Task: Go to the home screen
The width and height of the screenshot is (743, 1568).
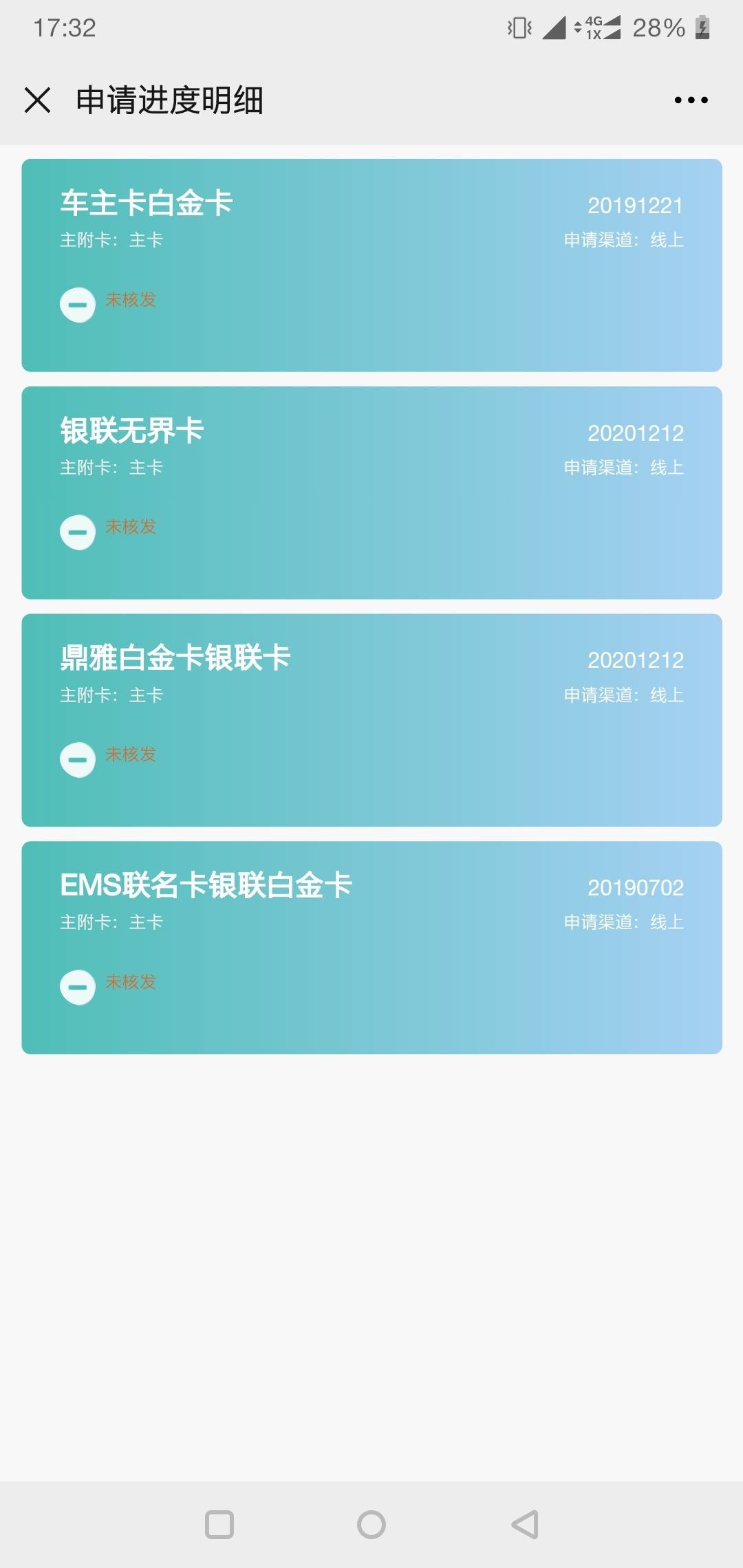Action: [371, 1525]
